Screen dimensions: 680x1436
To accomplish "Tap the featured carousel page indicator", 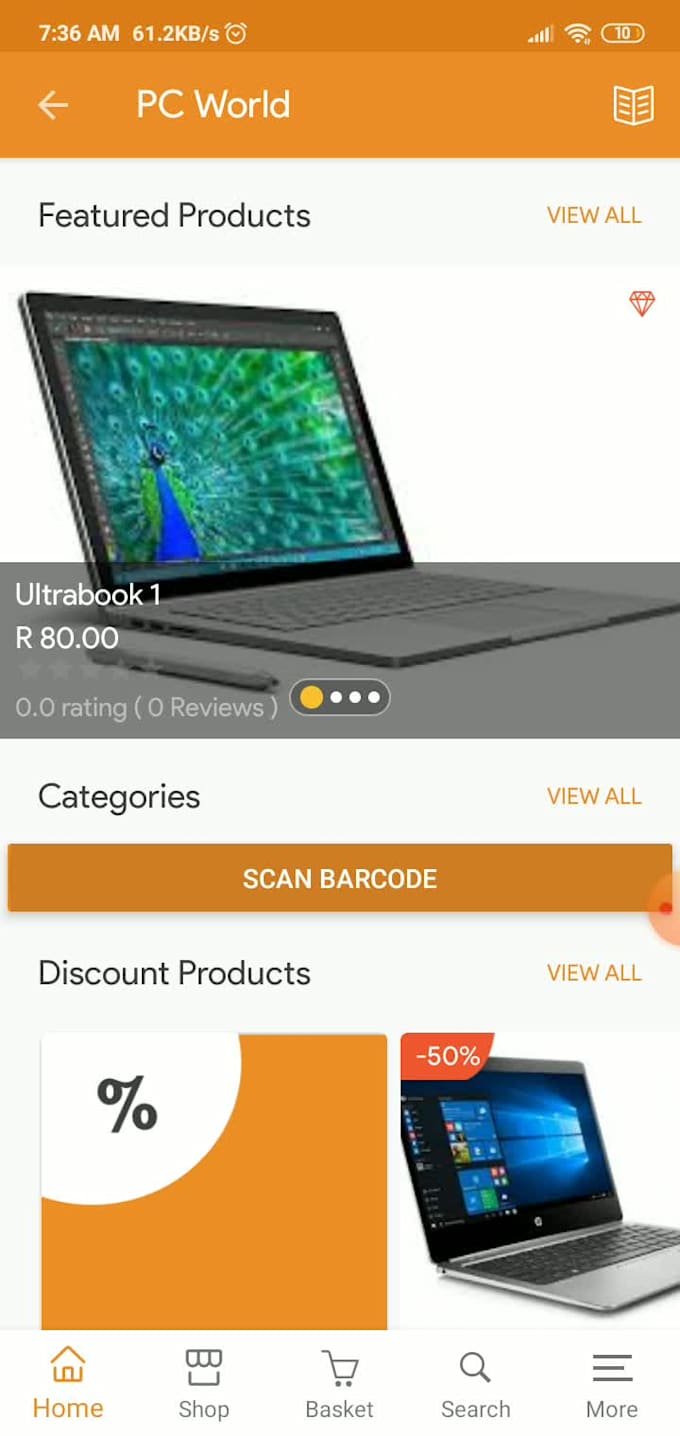I will (x=340, y=697).
